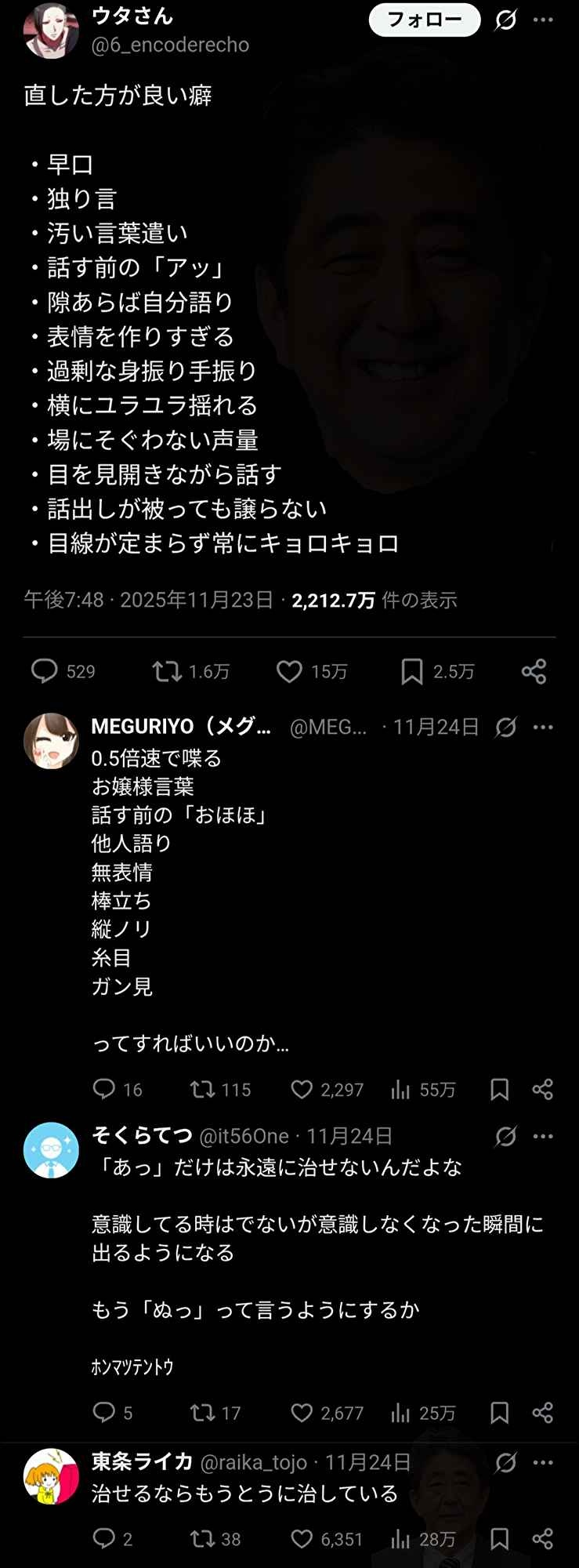Bookmark the main post with 2.5万 bookmarks

(x=411, y=671)
